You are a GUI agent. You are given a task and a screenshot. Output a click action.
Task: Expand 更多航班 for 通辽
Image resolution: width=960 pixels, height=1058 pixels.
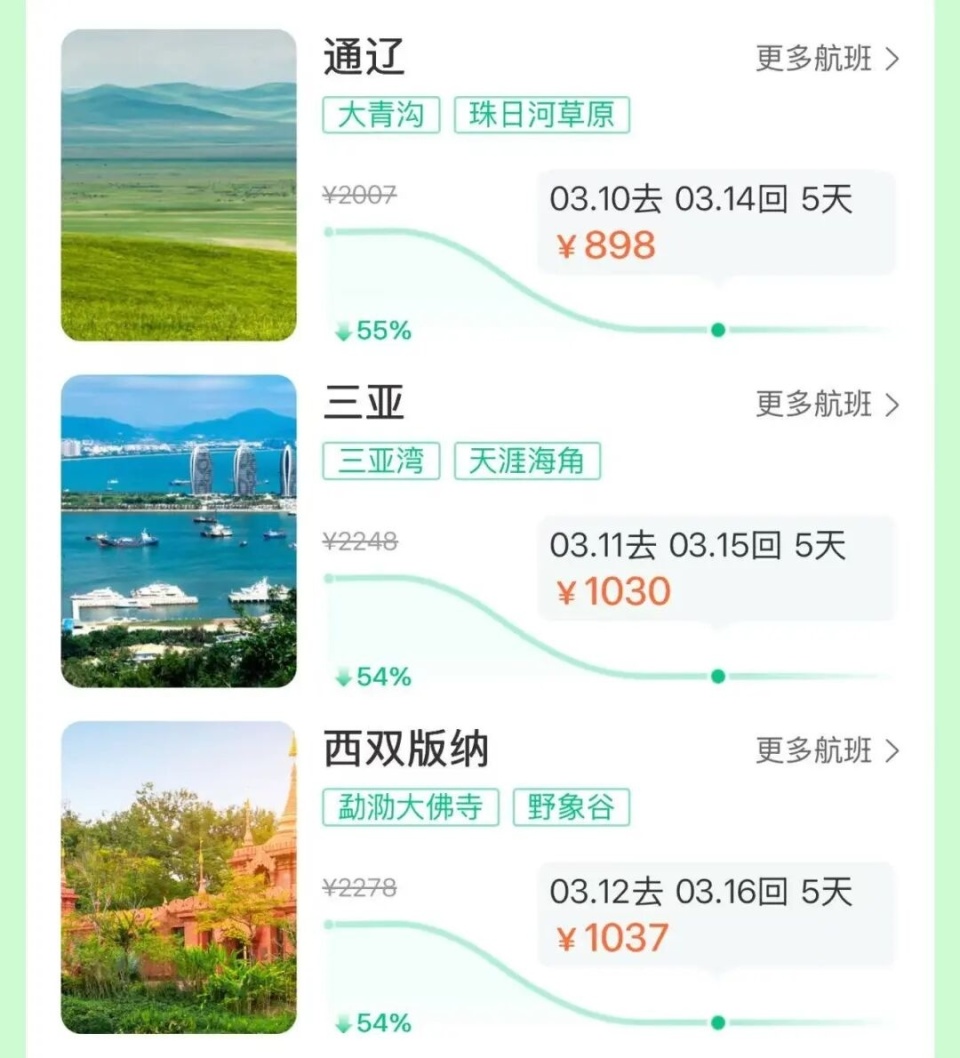[822, 62]
